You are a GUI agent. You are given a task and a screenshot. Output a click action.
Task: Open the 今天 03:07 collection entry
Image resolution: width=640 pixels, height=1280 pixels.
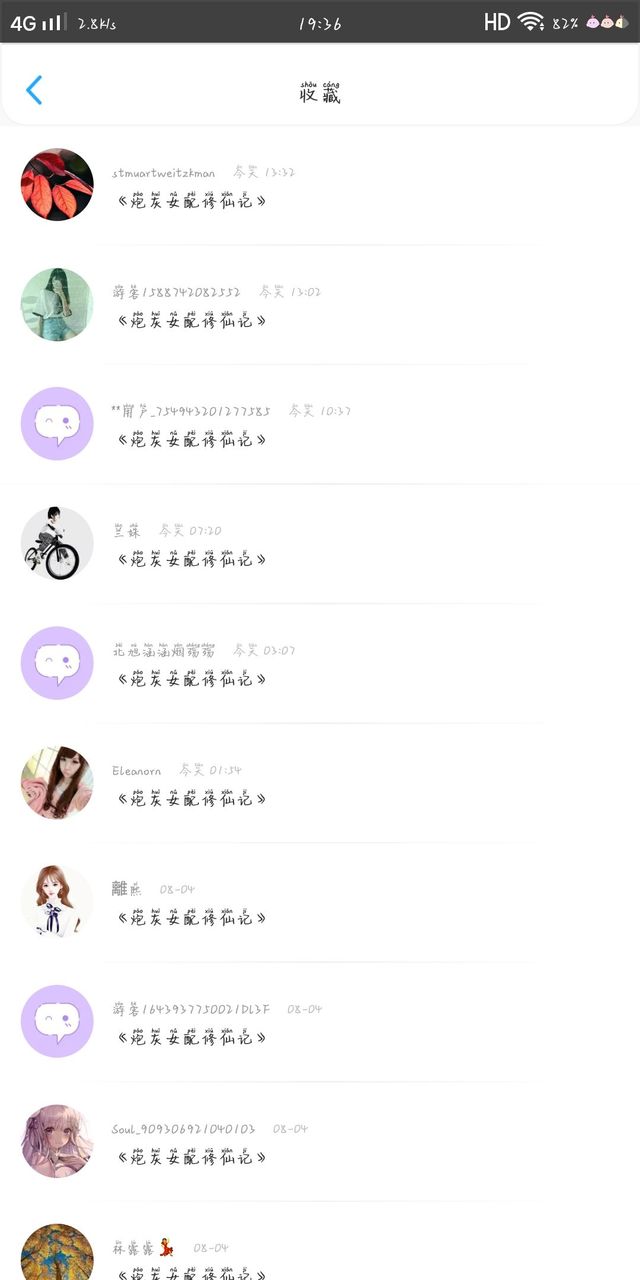tap(320, 663)
